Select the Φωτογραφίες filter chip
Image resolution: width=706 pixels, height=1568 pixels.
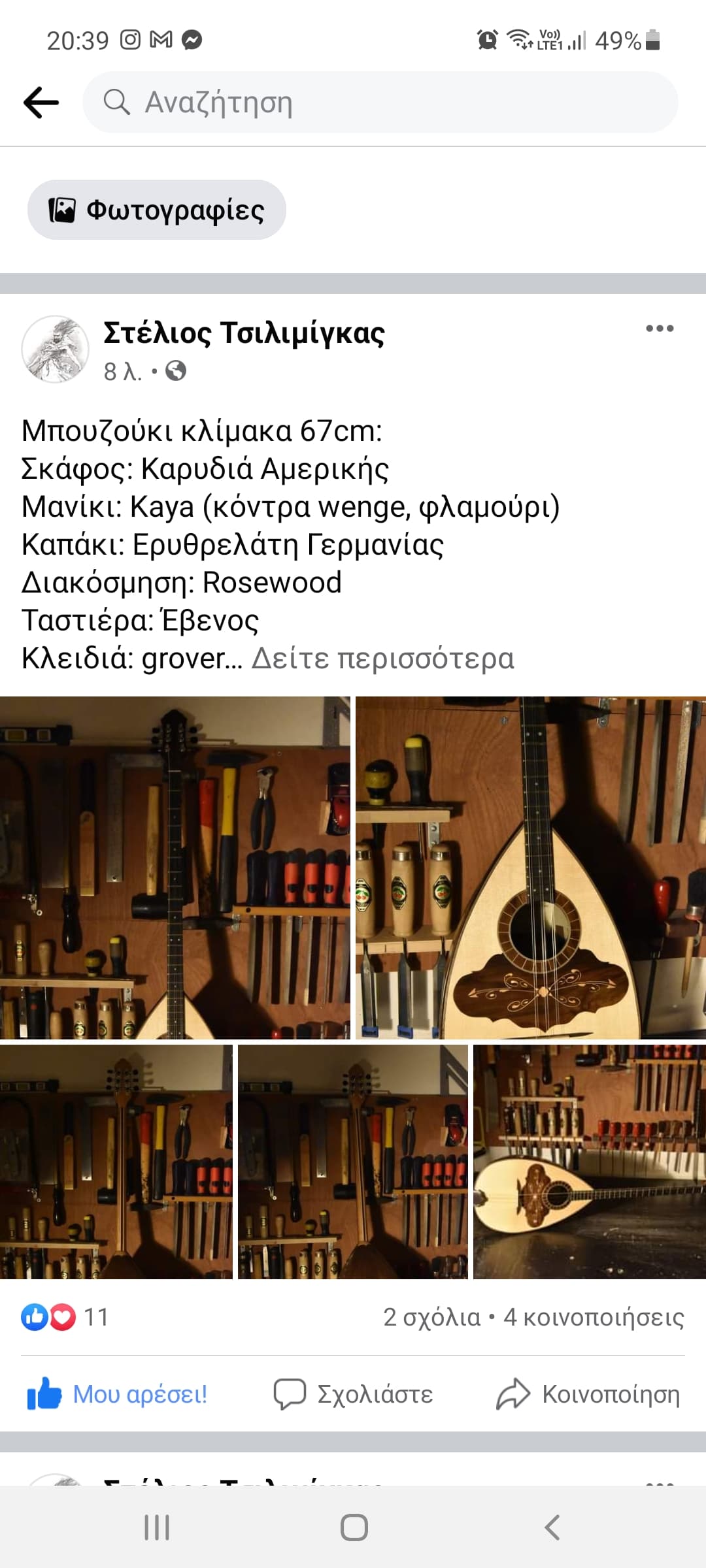157,210
